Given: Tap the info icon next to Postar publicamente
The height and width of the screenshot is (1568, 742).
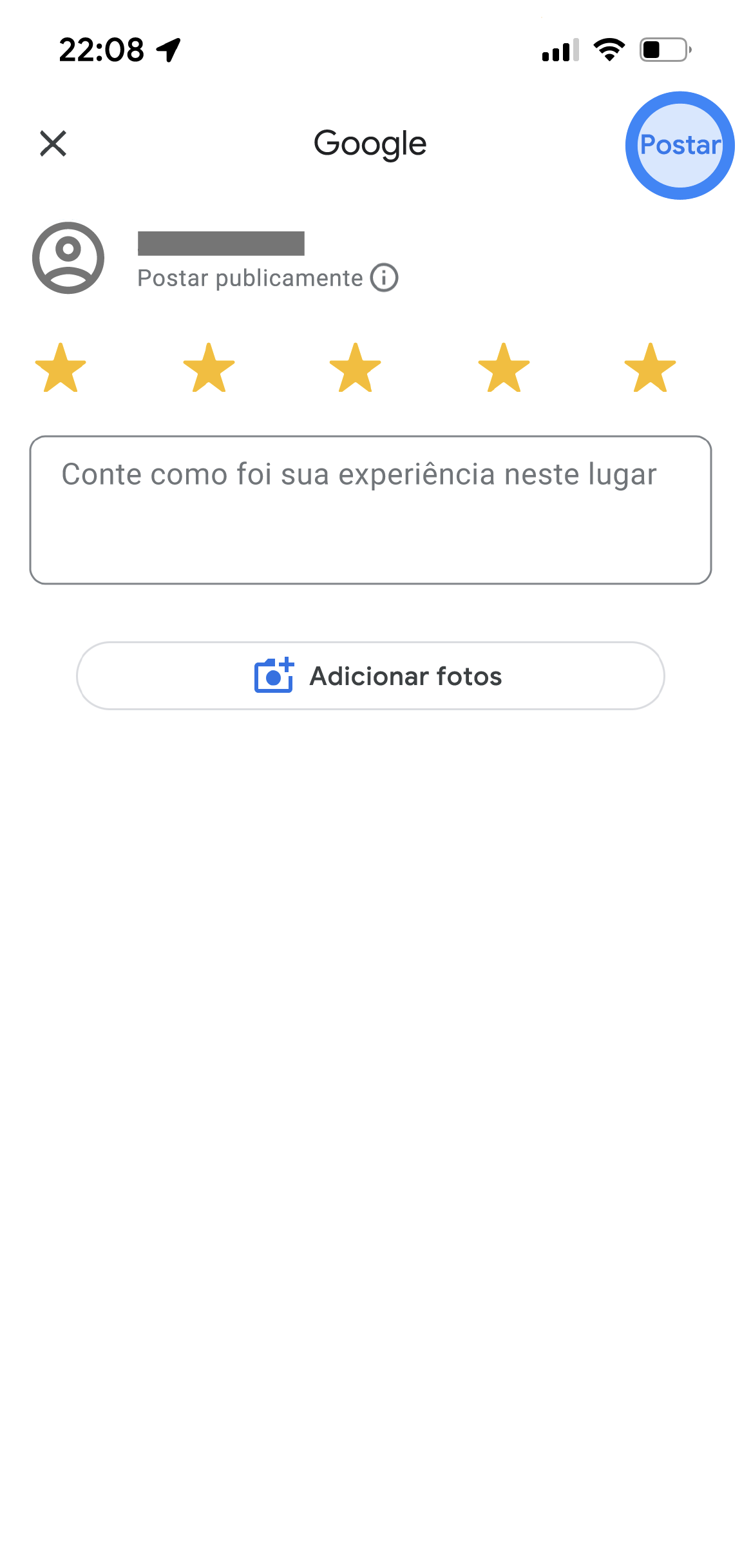Looking at the screenshot, I should tap(385, 278).
